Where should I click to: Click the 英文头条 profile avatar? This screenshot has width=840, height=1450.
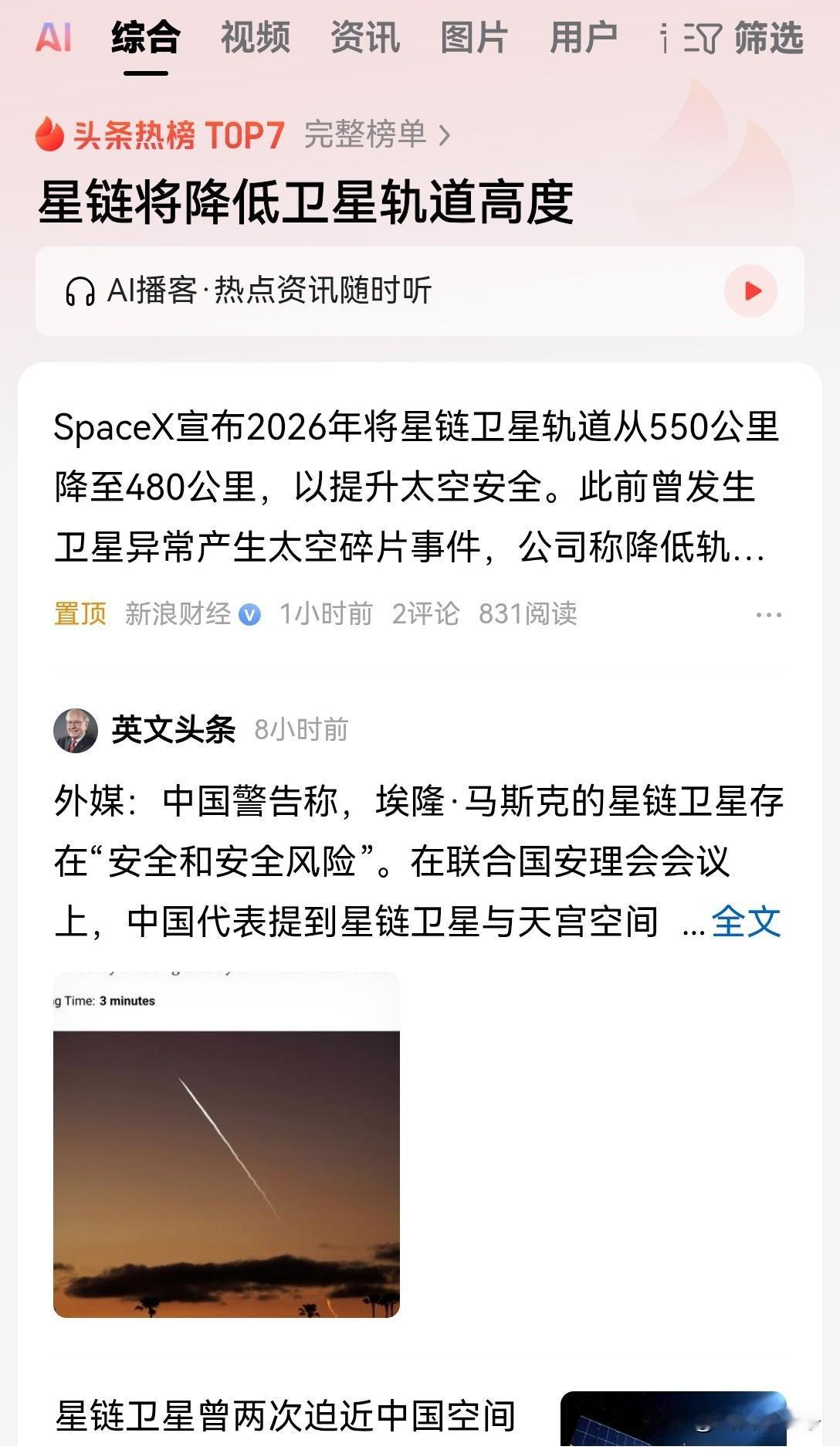(x=76, y=729)
